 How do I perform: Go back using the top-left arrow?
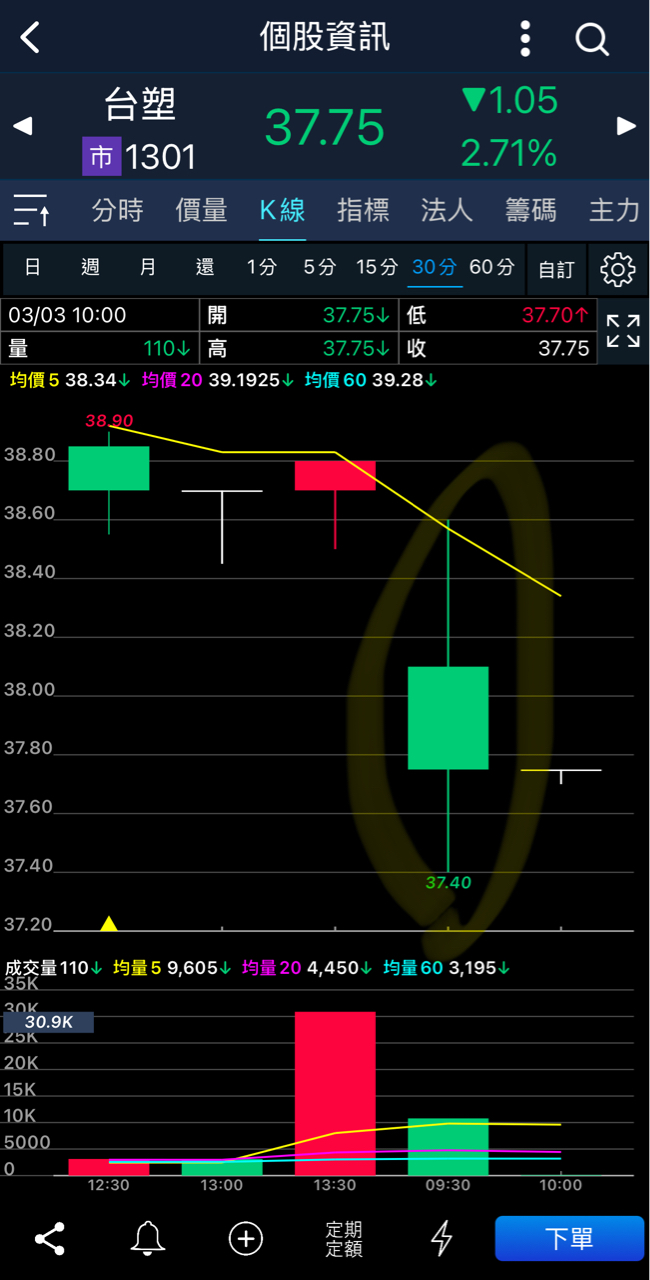pyautogui.click(x=30, y=38)
